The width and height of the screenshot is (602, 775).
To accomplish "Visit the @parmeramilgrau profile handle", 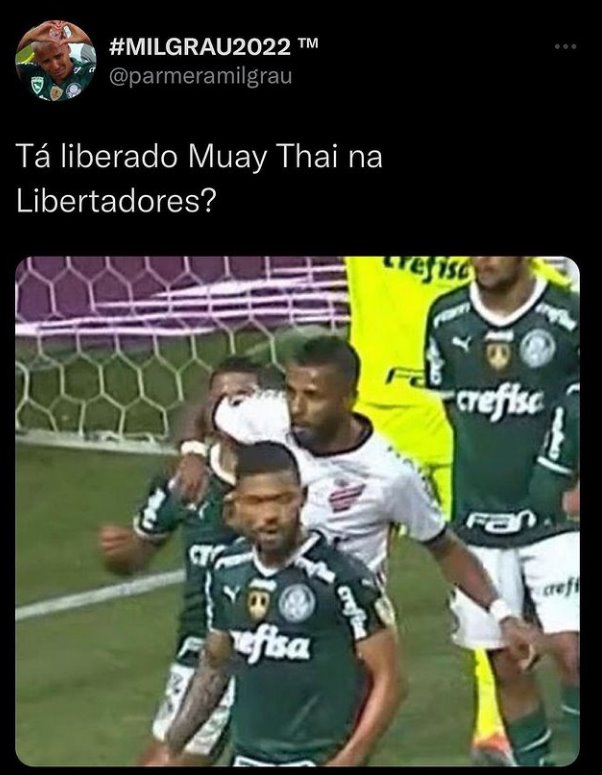I will 200,76.
